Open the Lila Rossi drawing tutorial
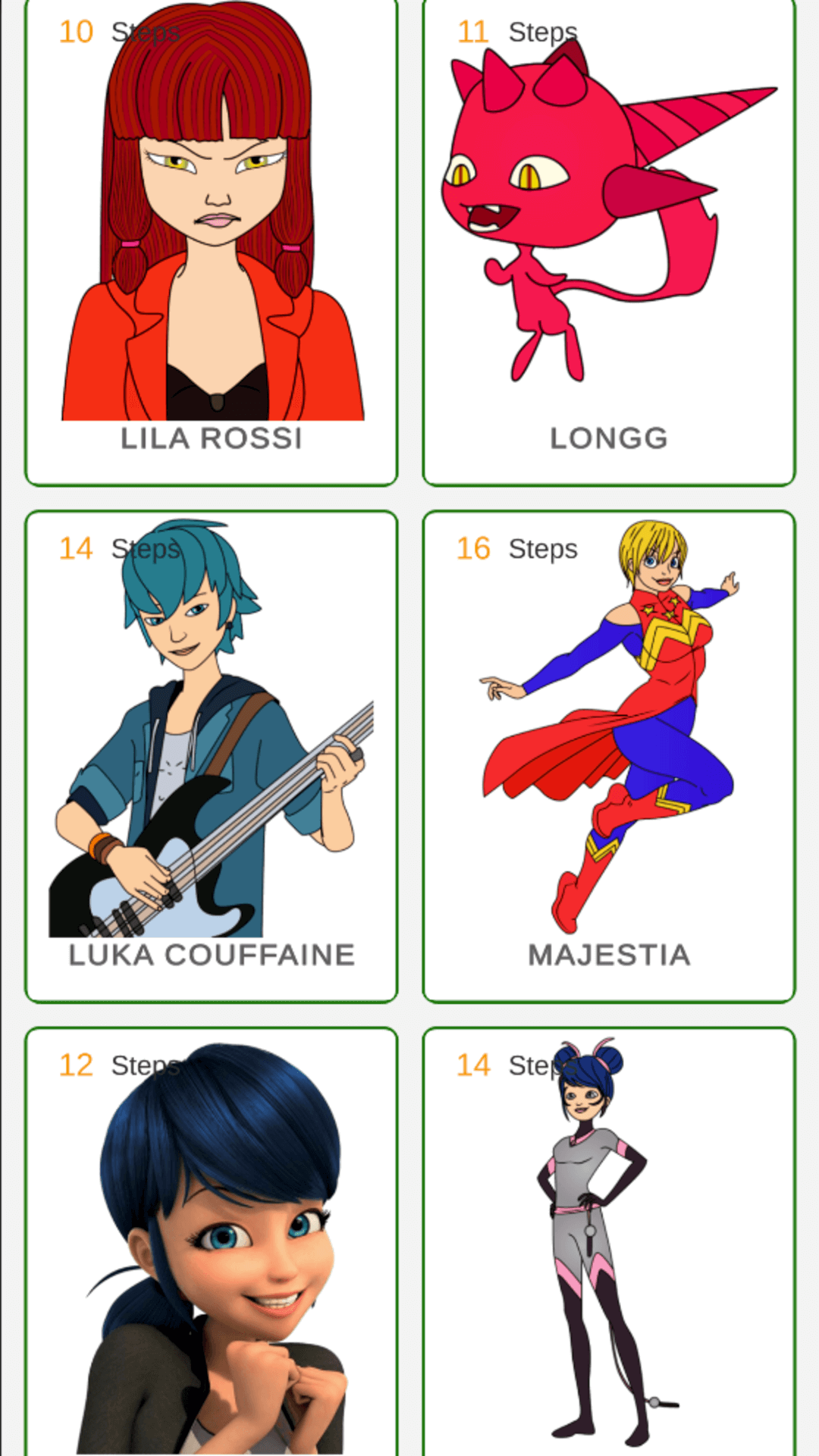Screen dimensions: 819x1456 [211, 243]
